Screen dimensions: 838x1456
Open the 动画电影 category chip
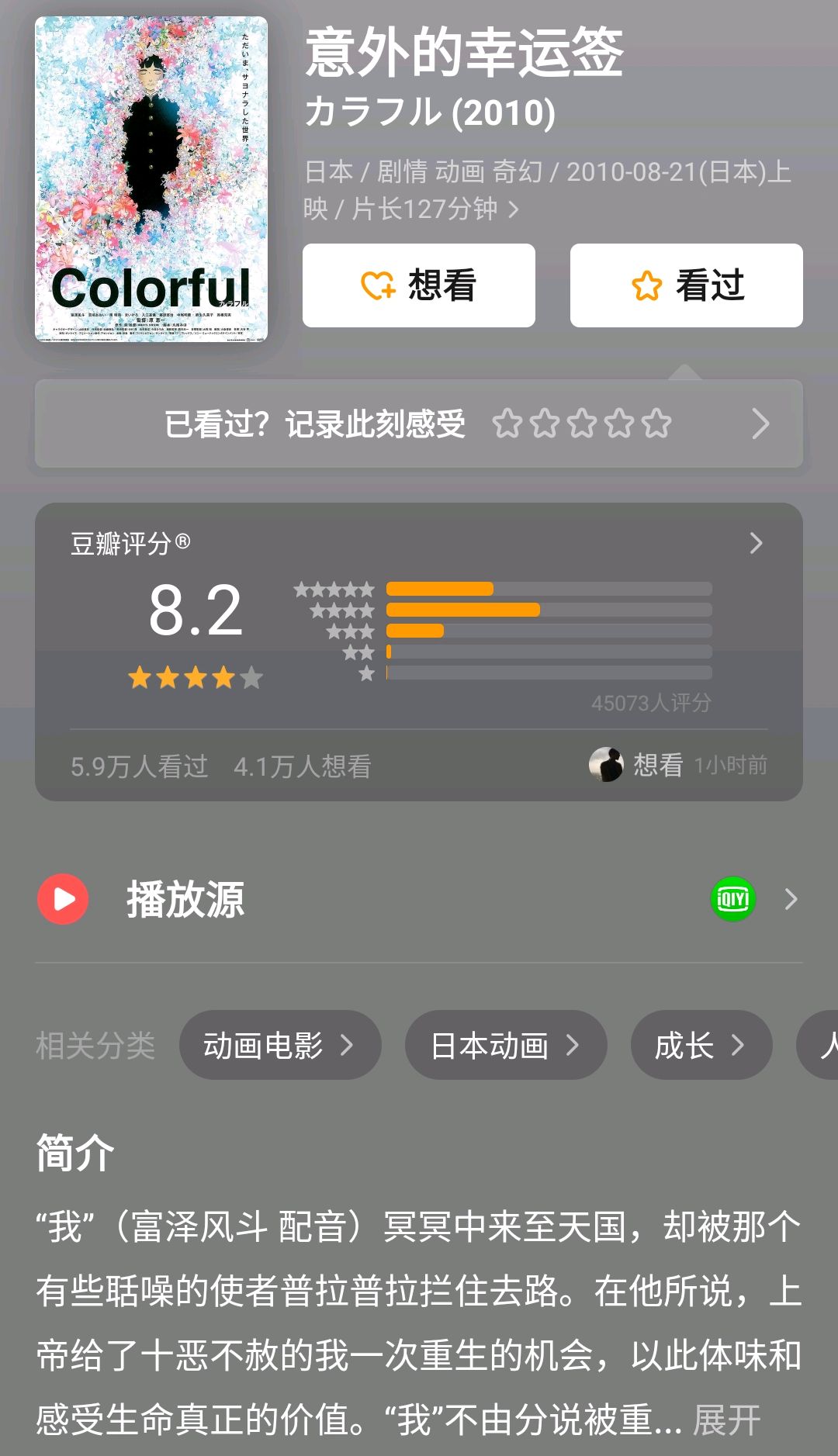click(279, 1045)
